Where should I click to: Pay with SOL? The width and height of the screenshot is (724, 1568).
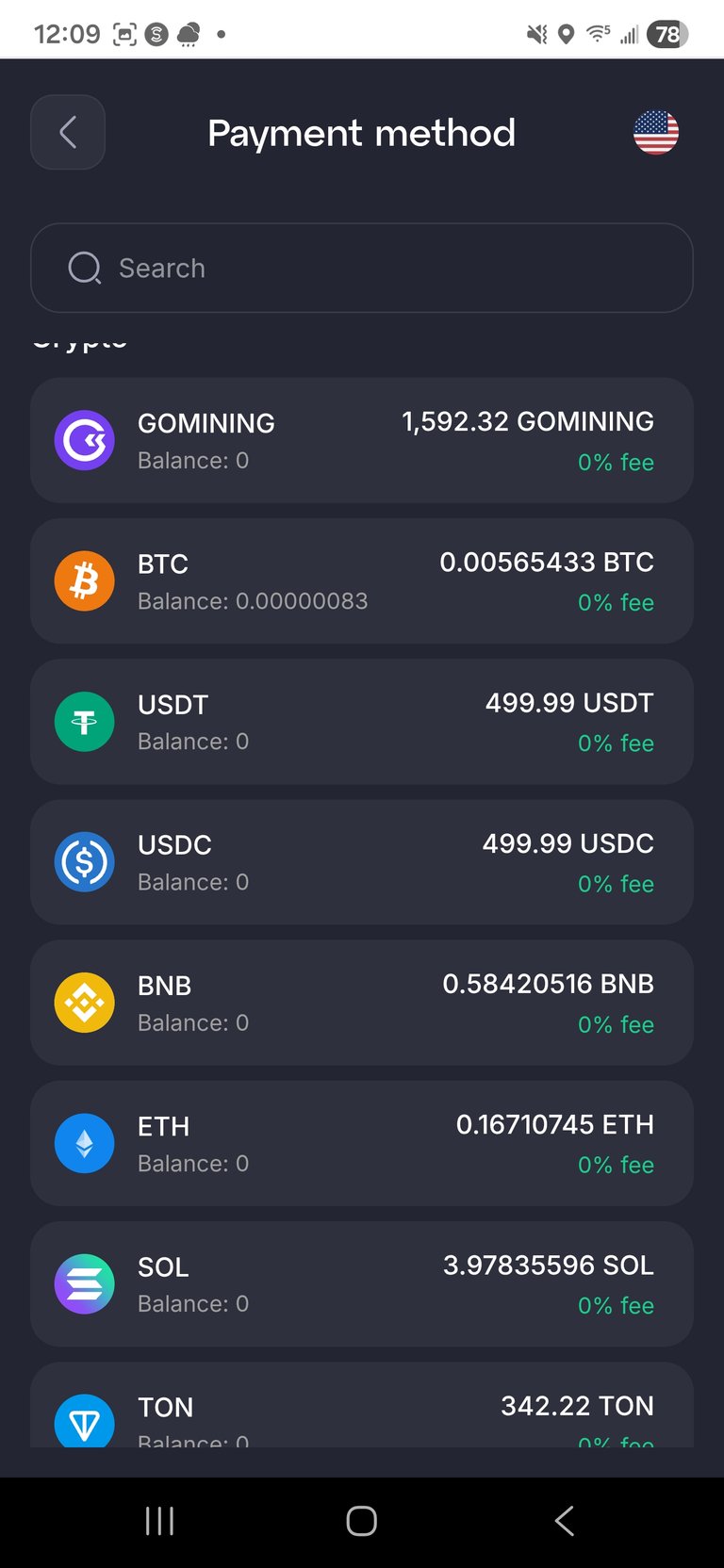(x=362, y=1283)
